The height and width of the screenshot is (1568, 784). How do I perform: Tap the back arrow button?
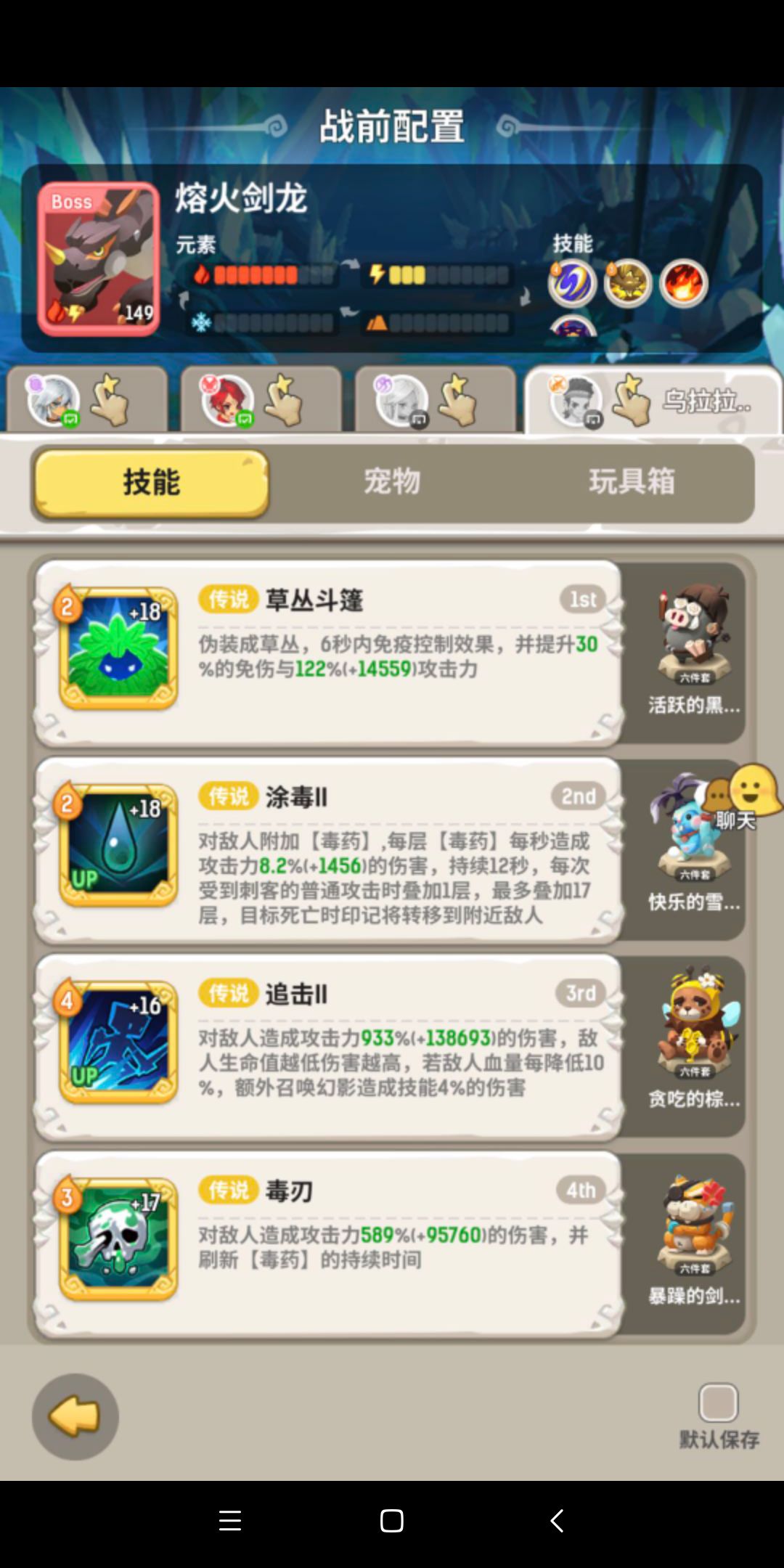click(75, 1416)
